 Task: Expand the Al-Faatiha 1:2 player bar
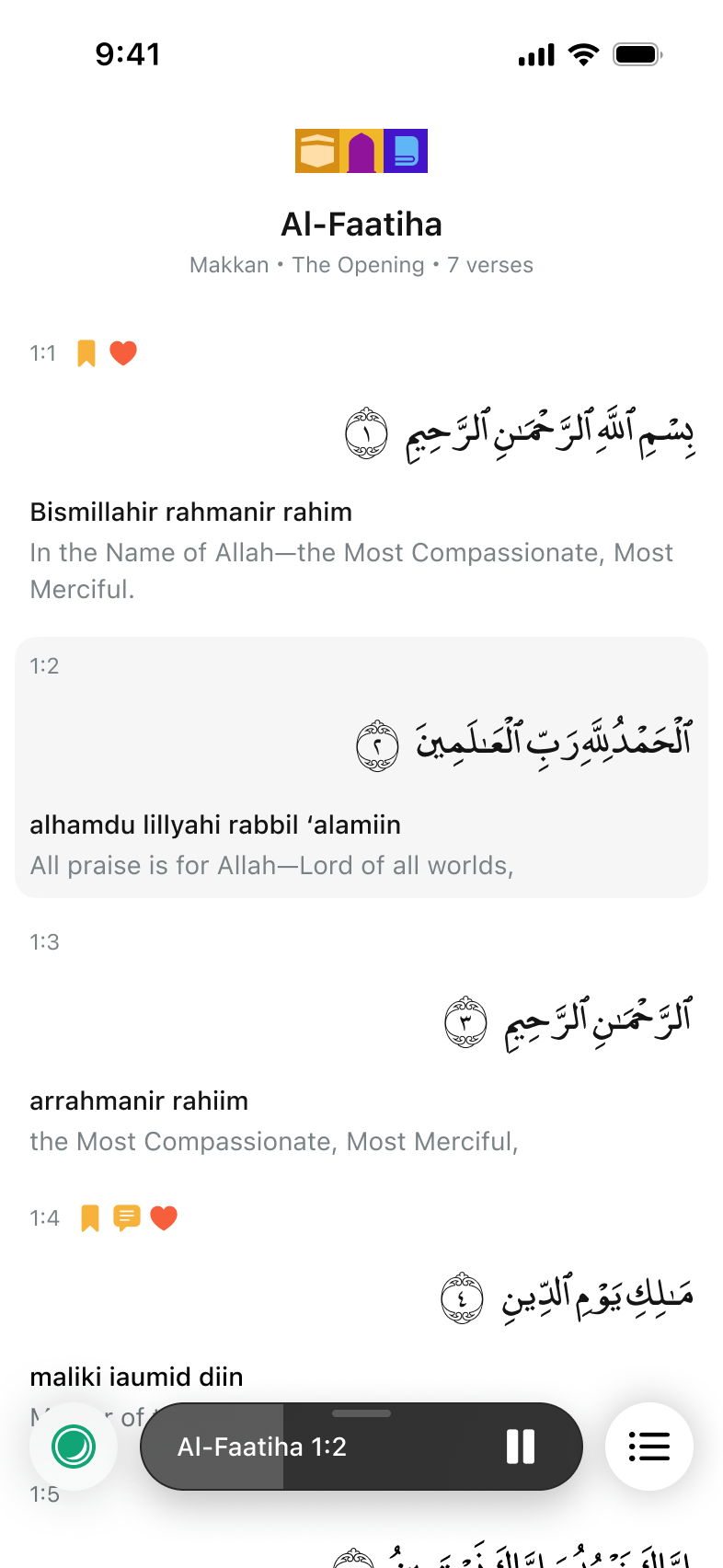(361, 1447)
